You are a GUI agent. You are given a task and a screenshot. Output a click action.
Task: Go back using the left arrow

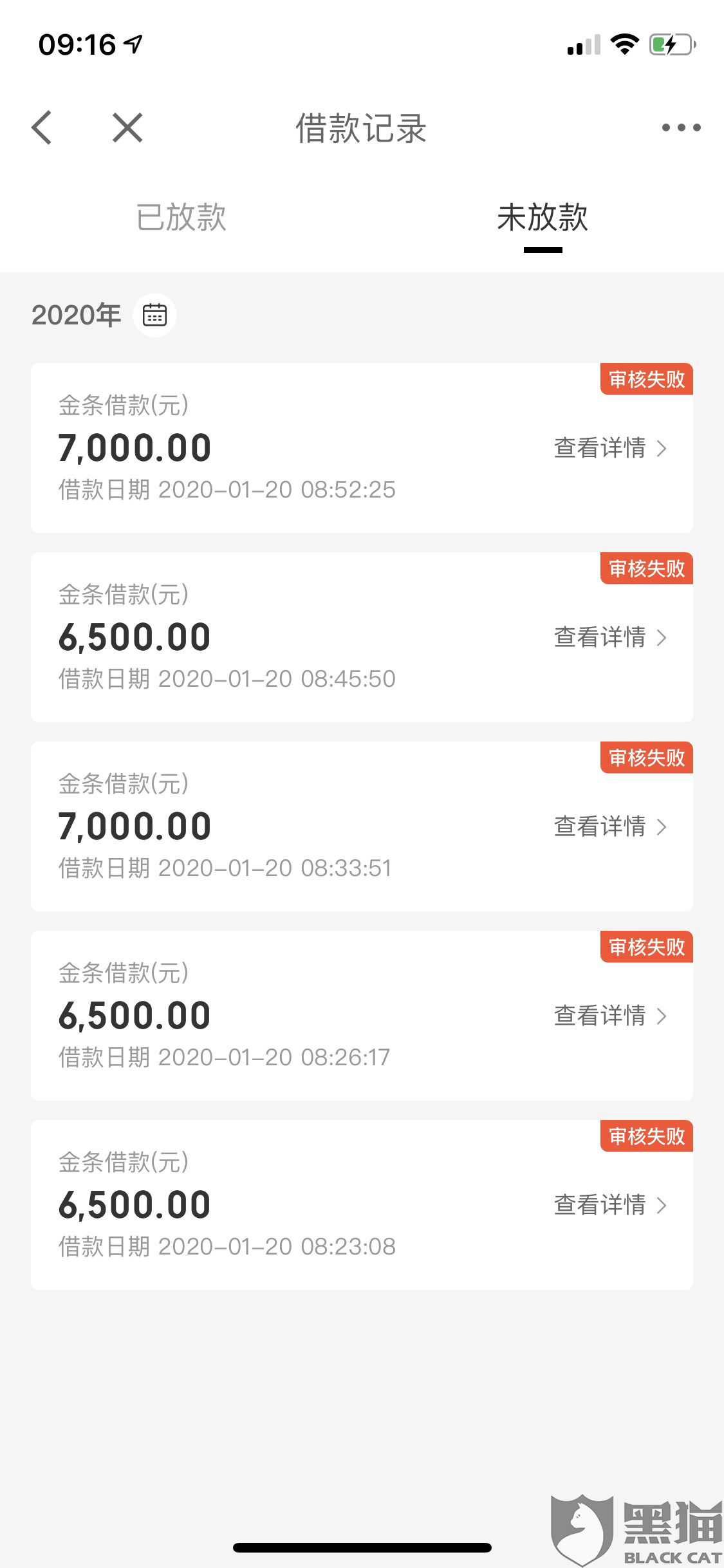(x=42, y=127)
